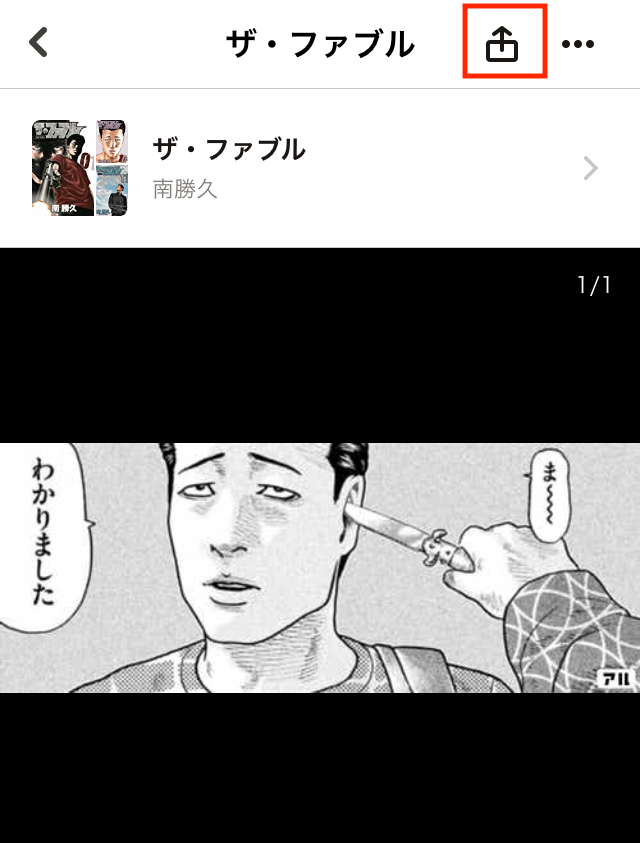The image size is (640, 843).
Task: View the manga panel image fullscreen
Action: coord(320,567)
